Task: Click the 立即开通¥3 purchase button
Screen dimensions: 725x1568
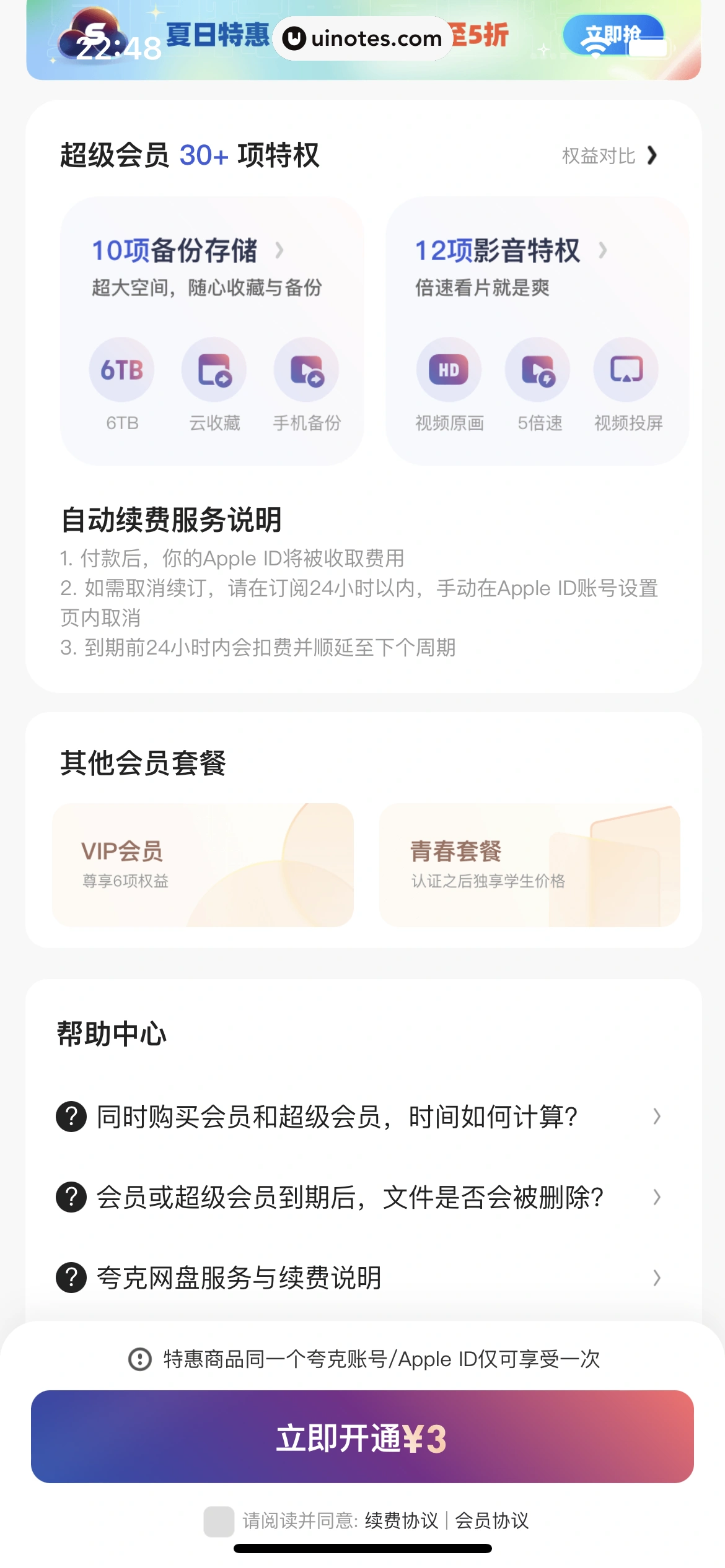Action: 362,1435
